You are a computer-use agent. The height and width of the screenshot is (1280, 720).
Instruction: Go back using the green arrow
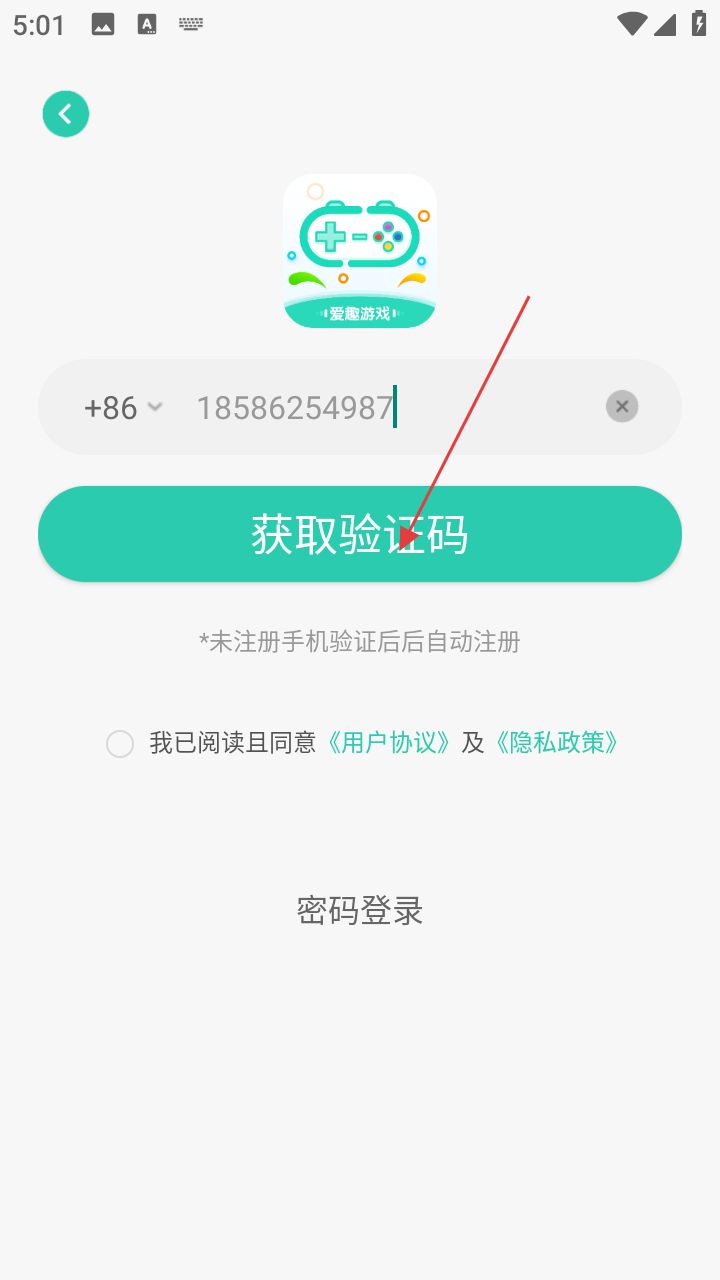click(66, 114)
